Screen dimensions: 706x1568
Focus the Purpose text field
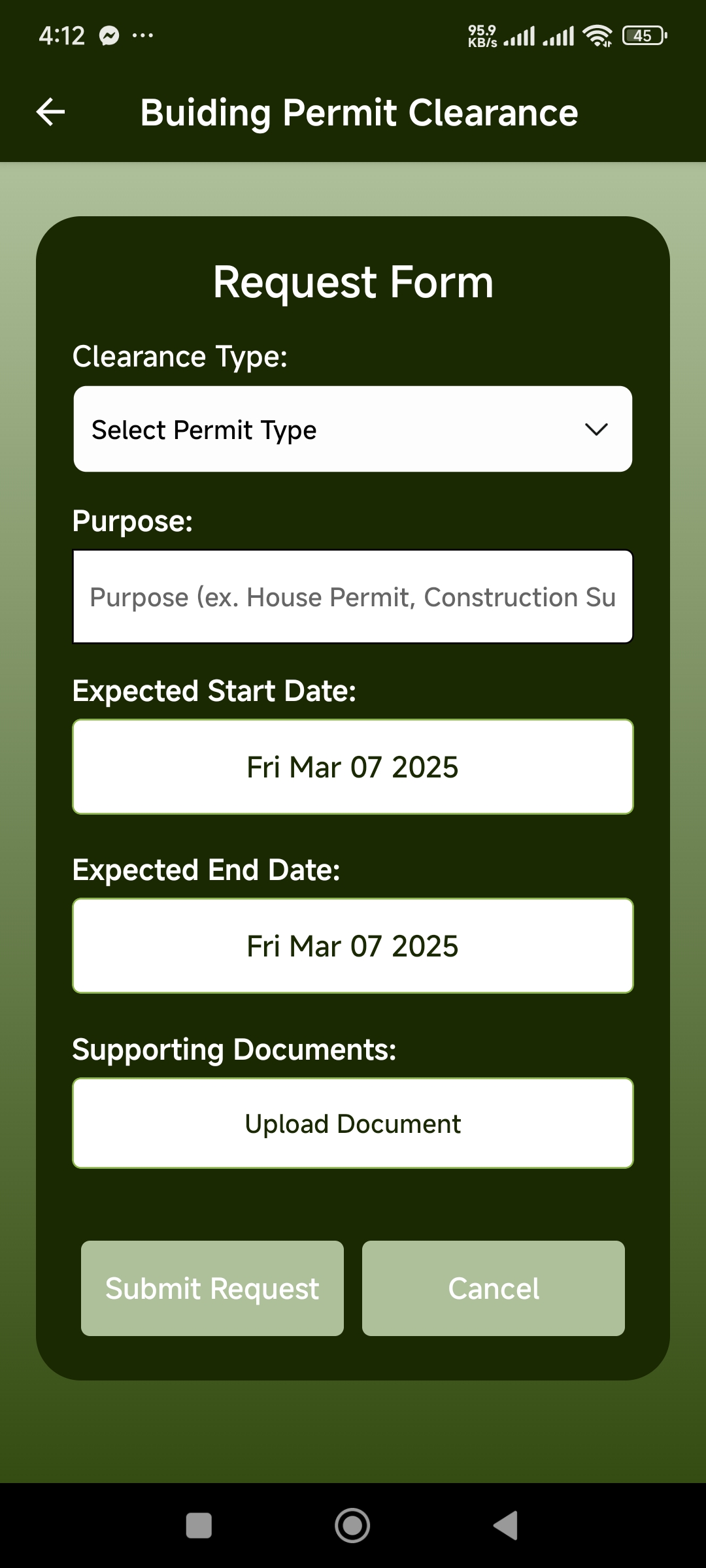[x=353, y=596]
